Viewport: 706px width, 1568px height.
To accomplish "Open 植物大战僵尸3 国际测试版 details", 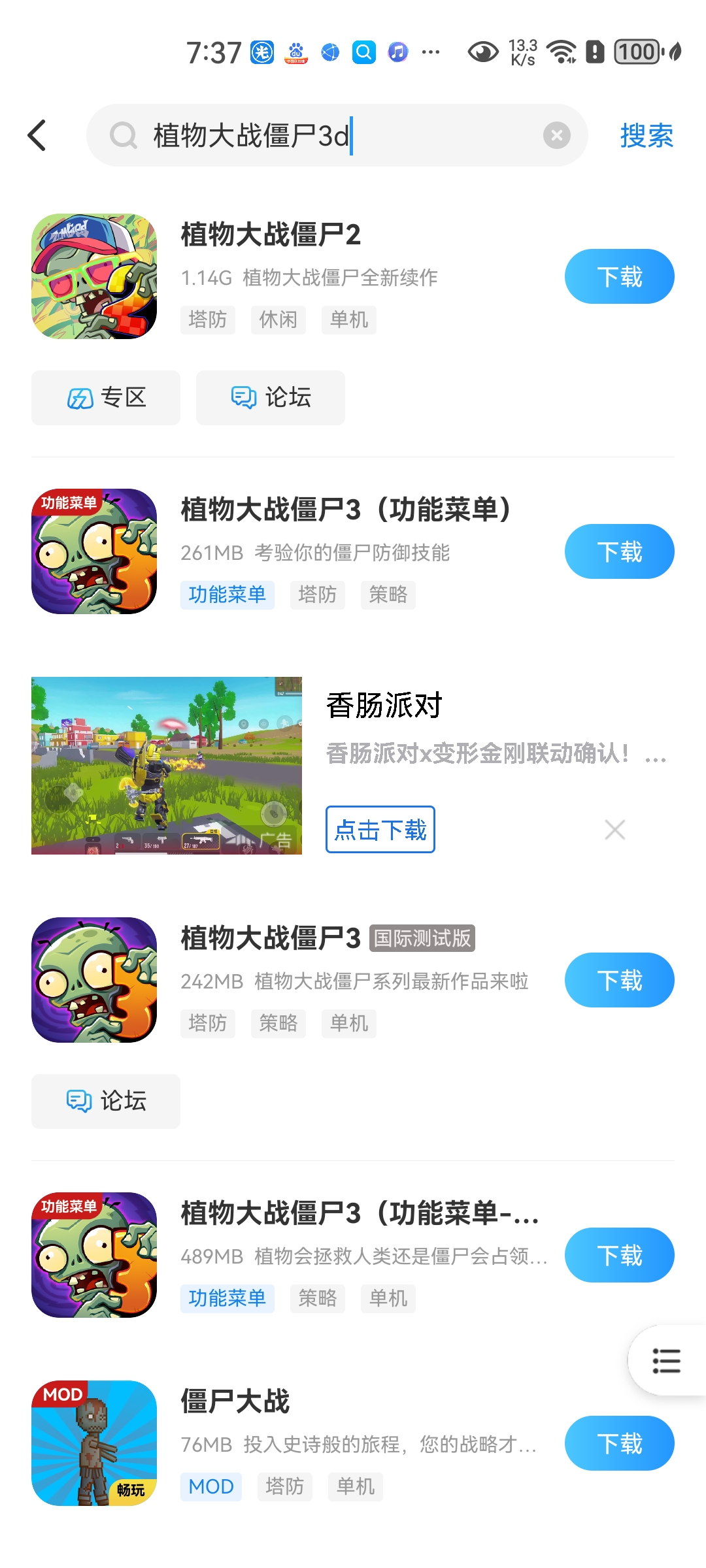I will pos(271,939).
